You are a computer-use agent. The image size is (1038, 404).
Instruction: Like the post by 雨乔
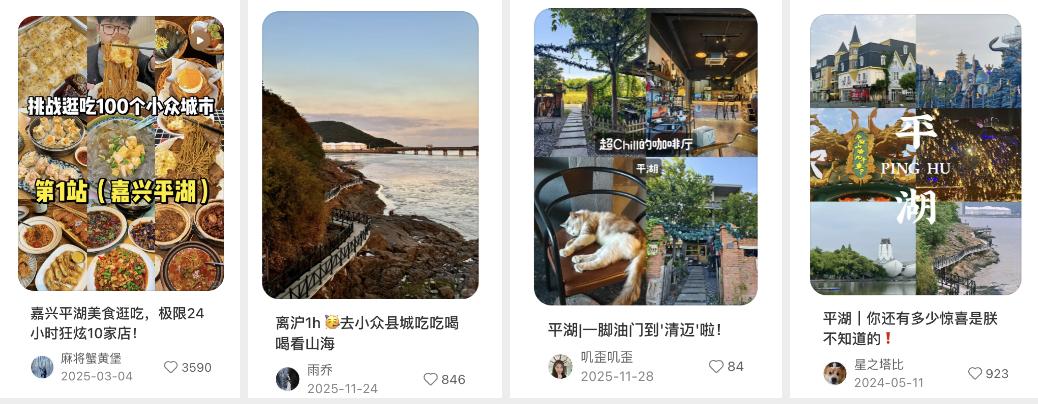pyautogui.click(x=431, y=379)
